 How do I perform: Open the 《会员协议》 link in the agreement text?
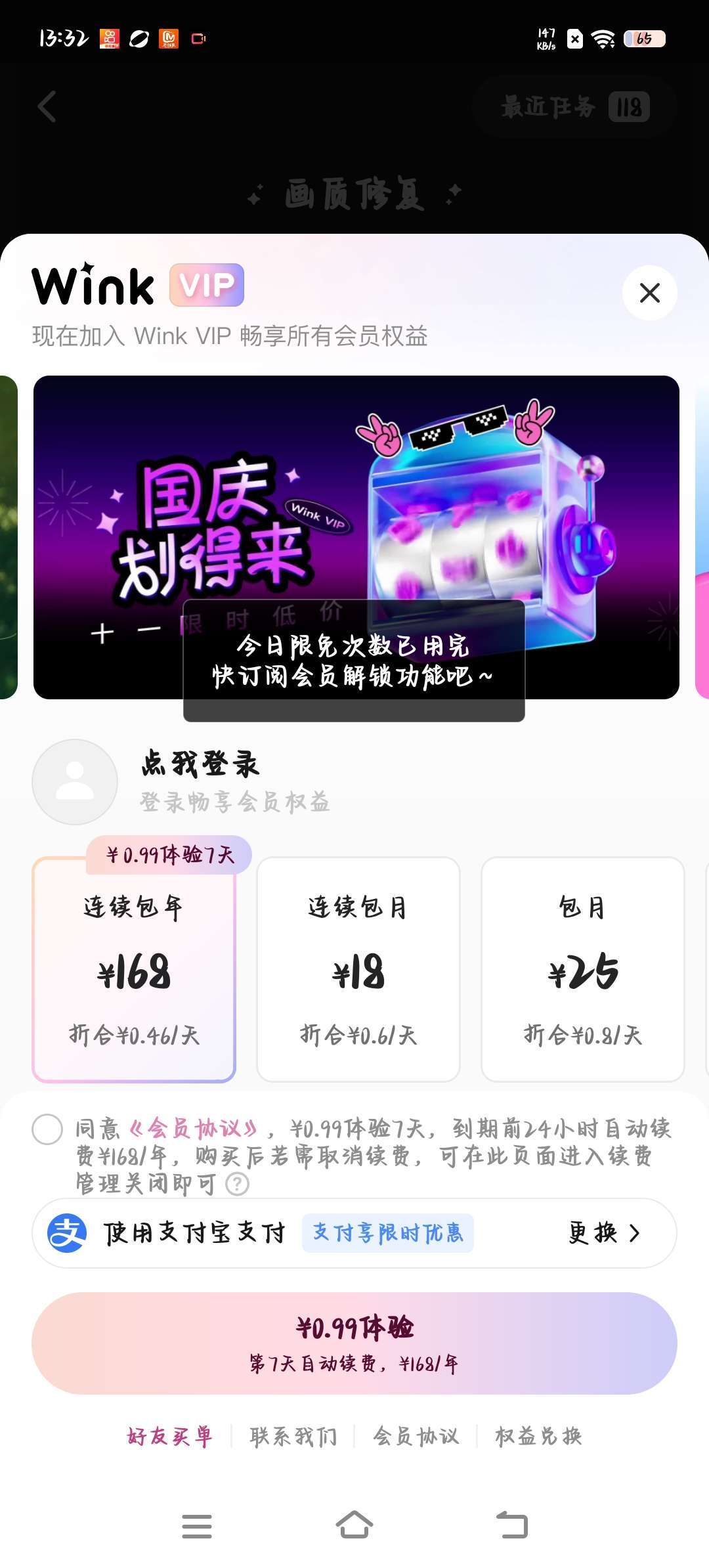(x=194, y=1129)
